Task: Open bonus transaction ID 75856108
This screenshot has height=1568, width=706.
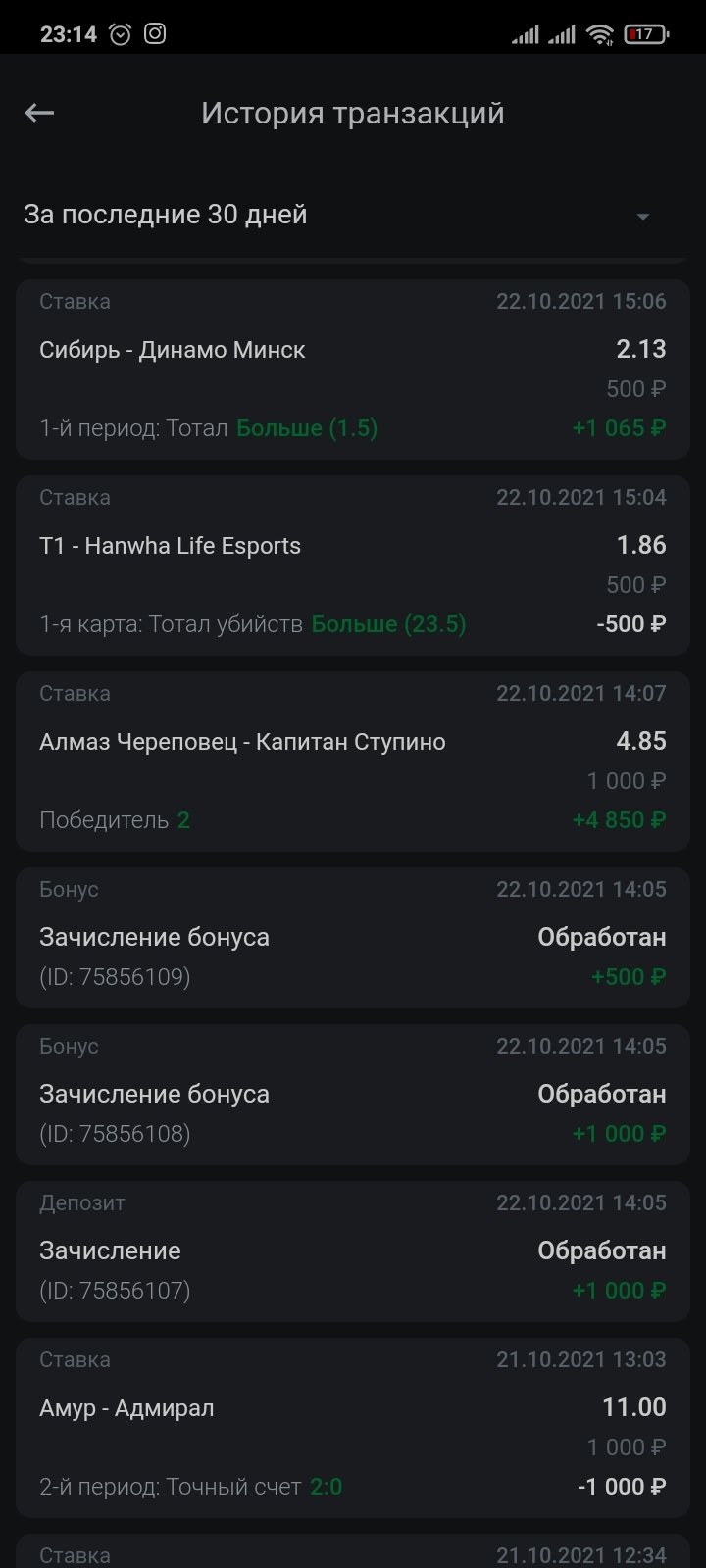Action: [x=353, y=1095]
